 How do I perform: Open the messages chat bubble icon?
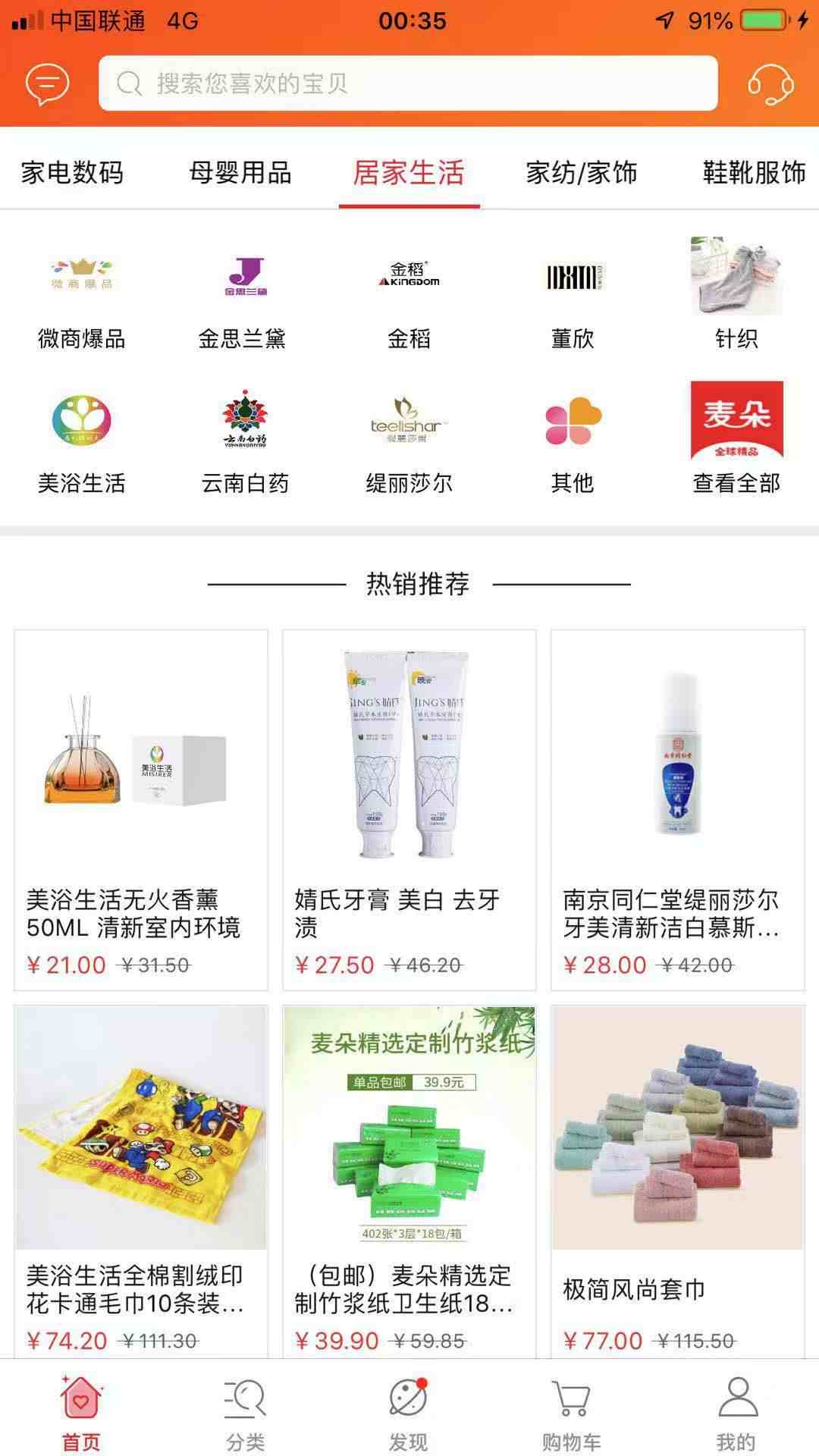click(x=47, y=83)
